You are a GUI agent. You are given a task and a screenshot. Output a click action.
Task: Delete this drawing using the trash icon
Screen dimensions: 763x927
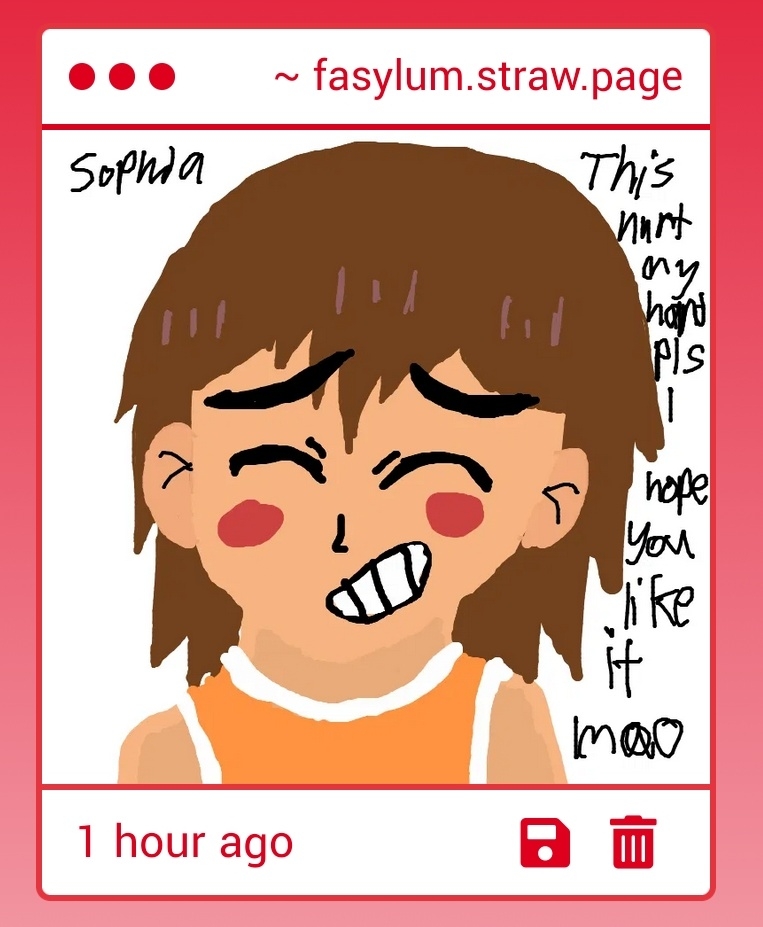(x=633, y=842)
